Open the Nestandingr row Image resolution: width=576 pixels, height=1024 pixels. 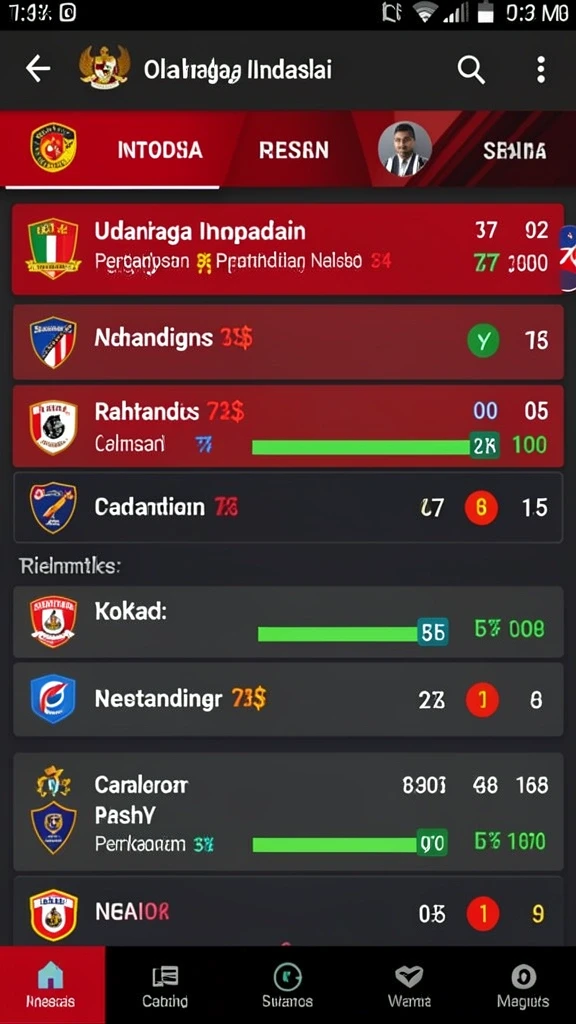pos(288,699)
